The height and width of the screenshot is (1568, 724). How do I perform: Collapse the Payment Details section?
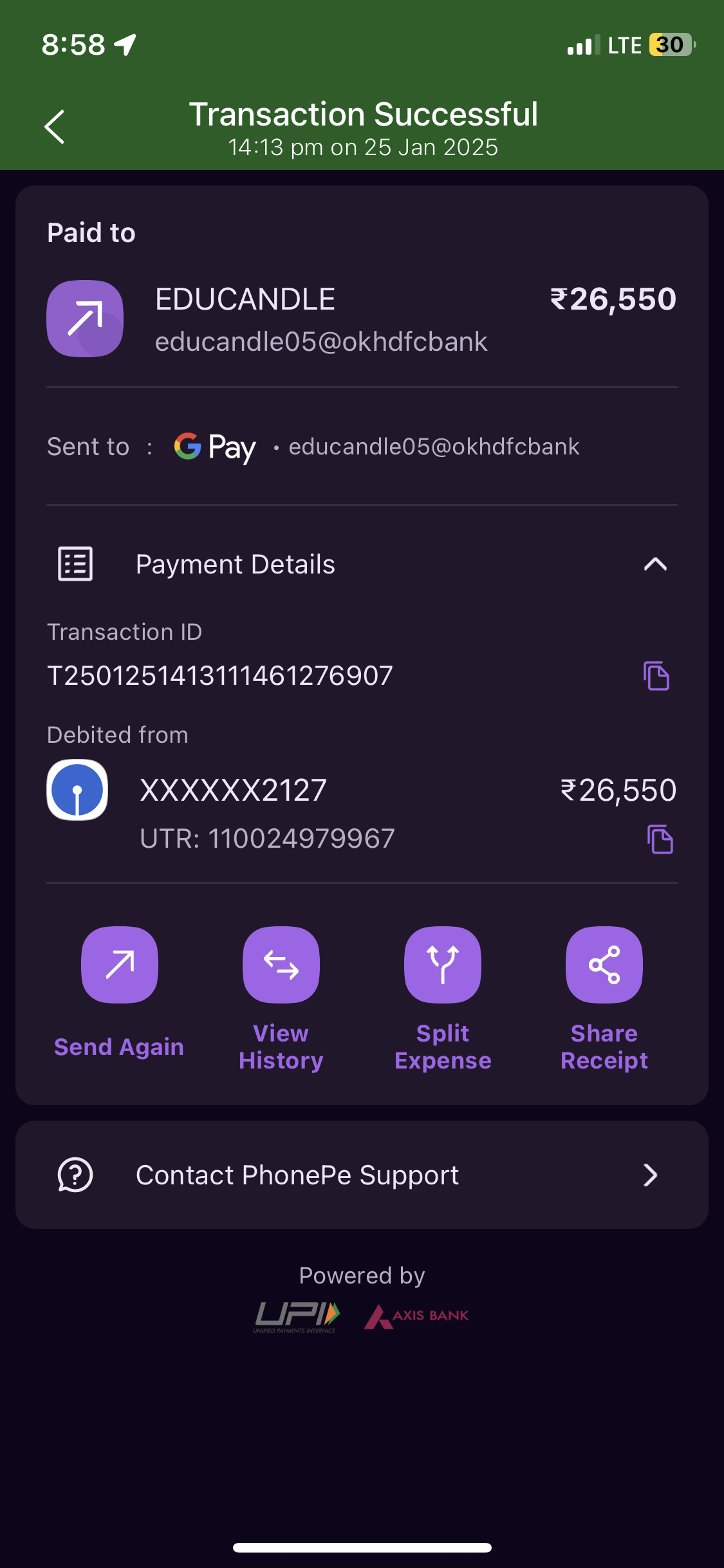tap(654, 565)
